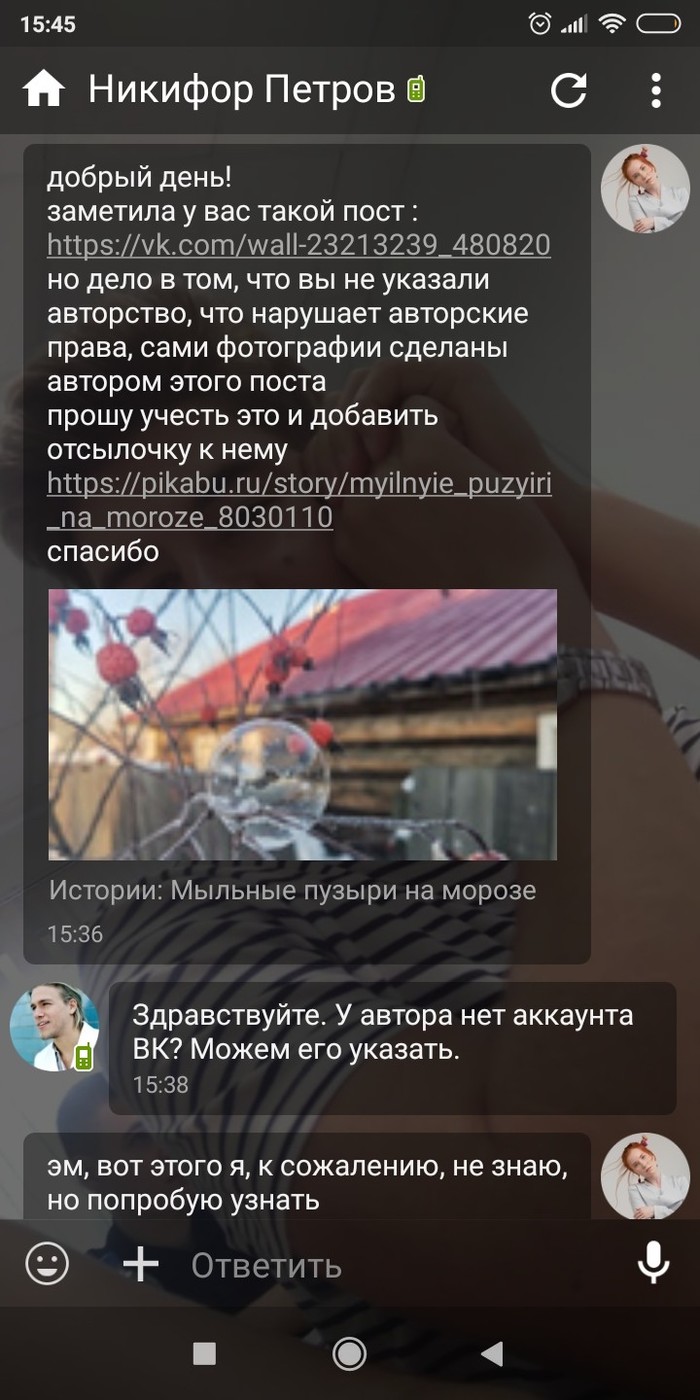Open Никифор Петров's avatar next to his reply
This screenshot has height=1400, width=700.
pyautogui.click(x=54, y=1028)
